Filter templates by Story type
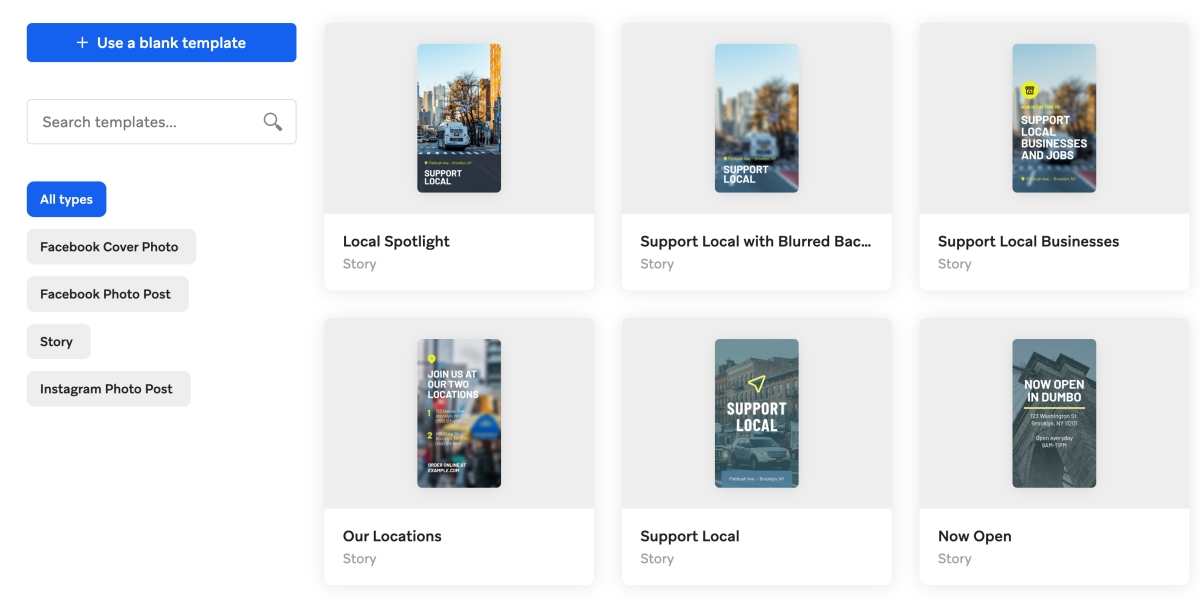1200x600 pixels. point(57,342)
